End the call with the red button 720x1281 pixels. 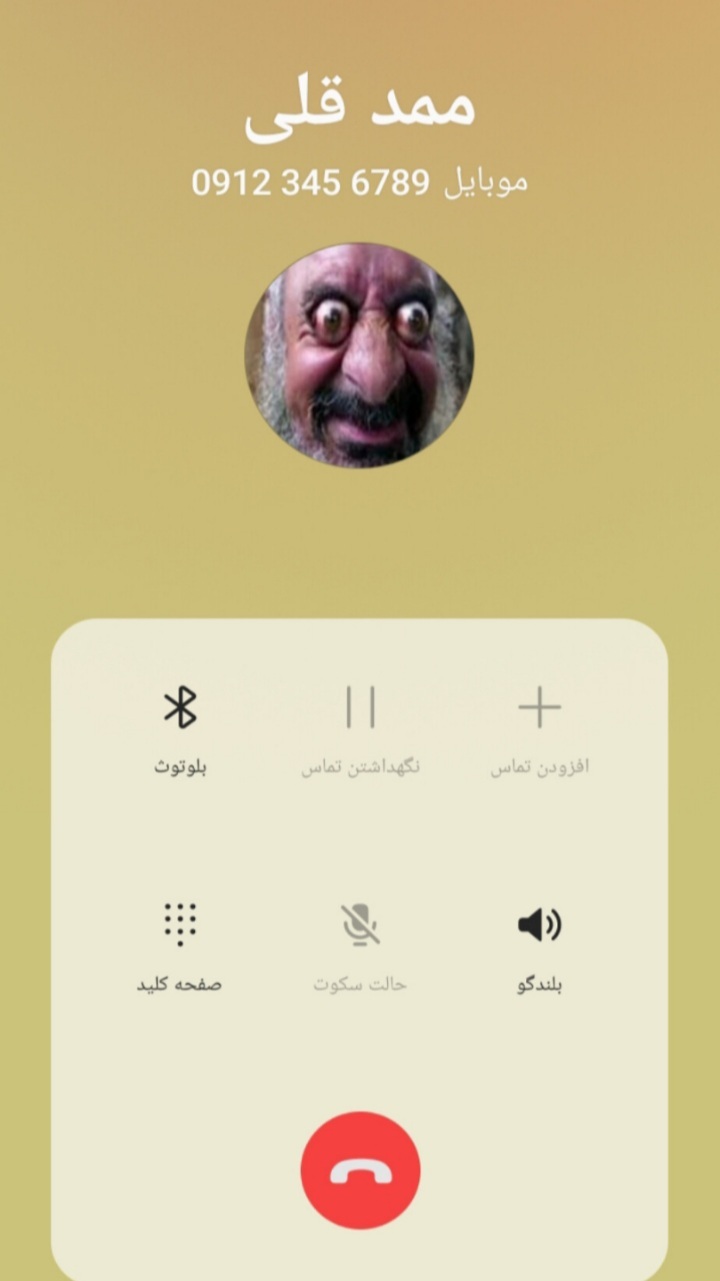pyautogui.click(x=360, y=1170)
